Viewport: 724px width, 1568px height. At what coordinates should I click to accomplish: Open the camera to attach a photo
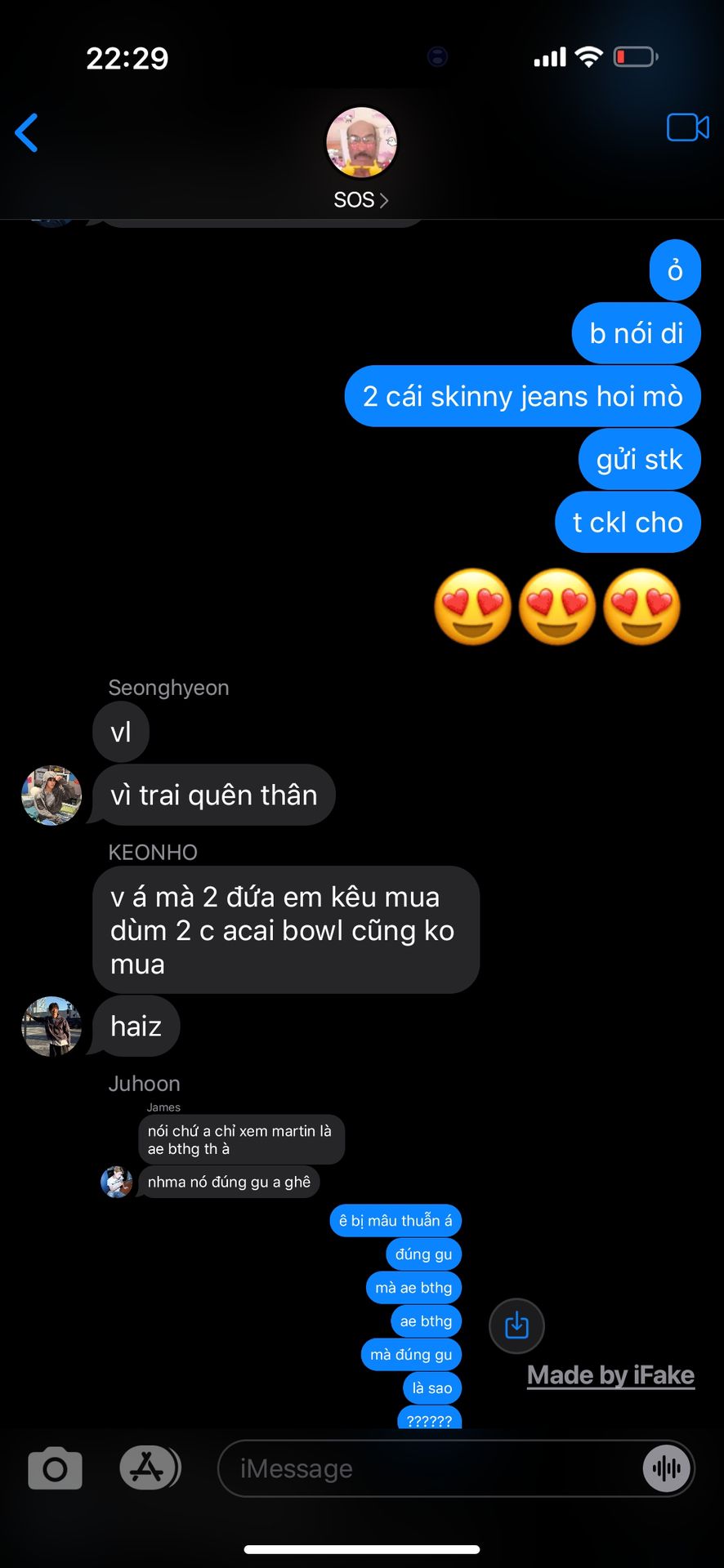coord(55,1468)
